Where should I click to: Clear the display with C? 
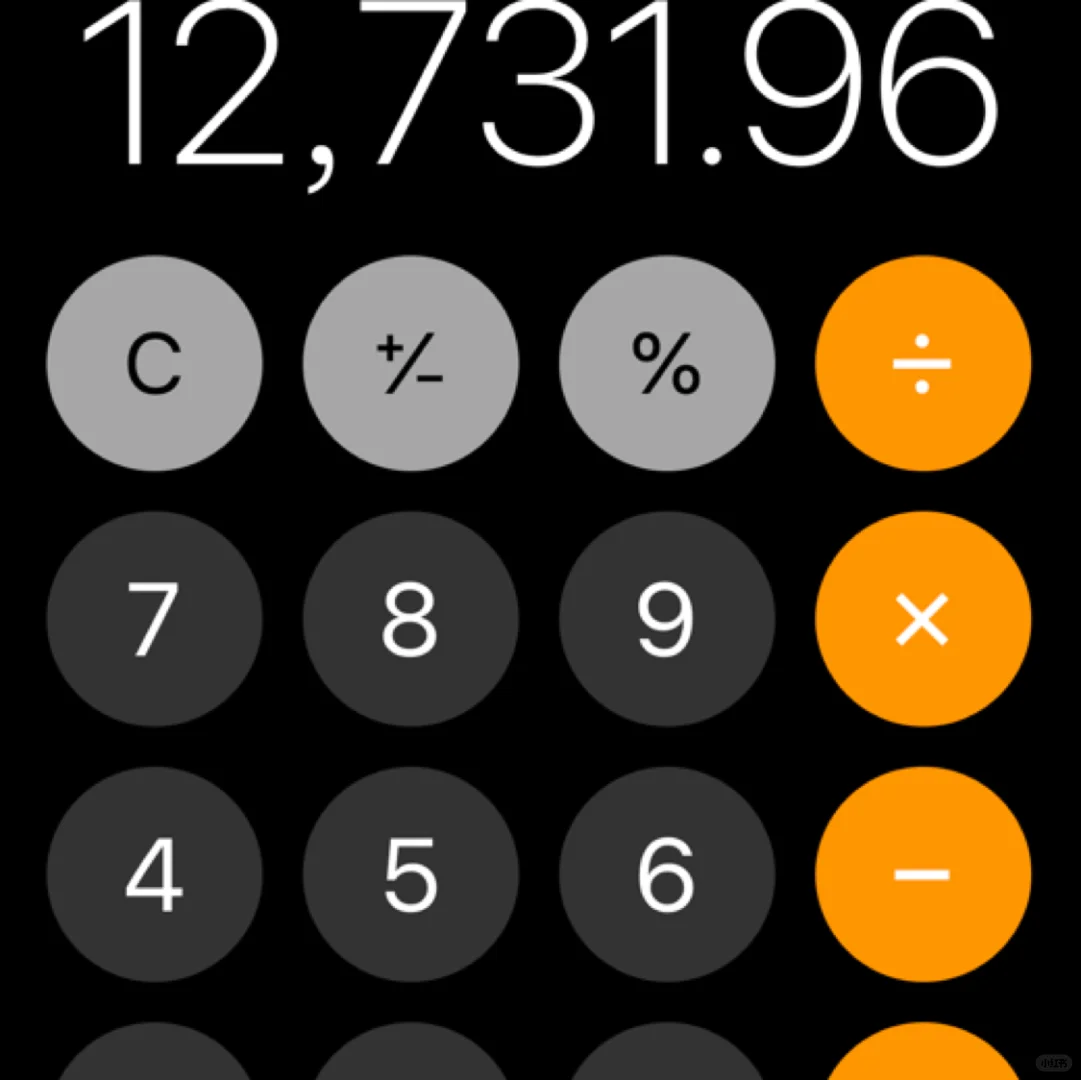pos(154,364)
